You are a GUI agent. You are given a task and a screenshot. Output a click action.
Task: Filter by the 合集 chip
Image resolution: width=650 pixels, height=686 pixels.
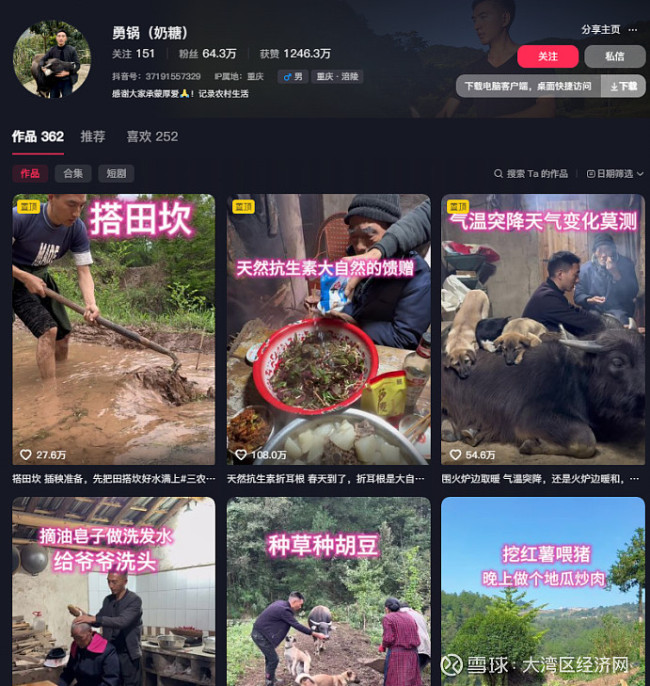click(73, 173)
